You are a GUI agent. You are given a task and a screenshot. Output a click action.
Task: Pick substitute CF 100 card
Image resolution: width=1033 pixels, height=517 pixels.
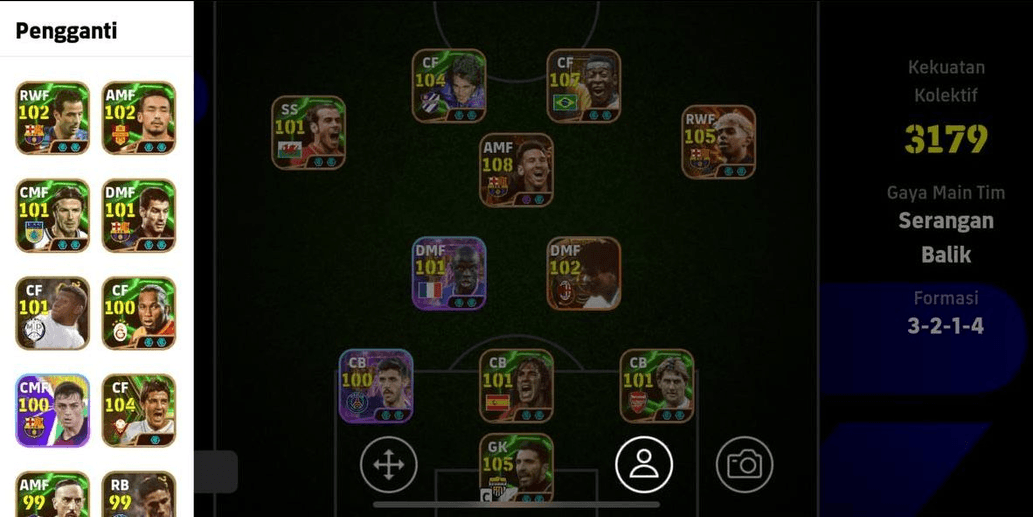[x=139, y=313]
